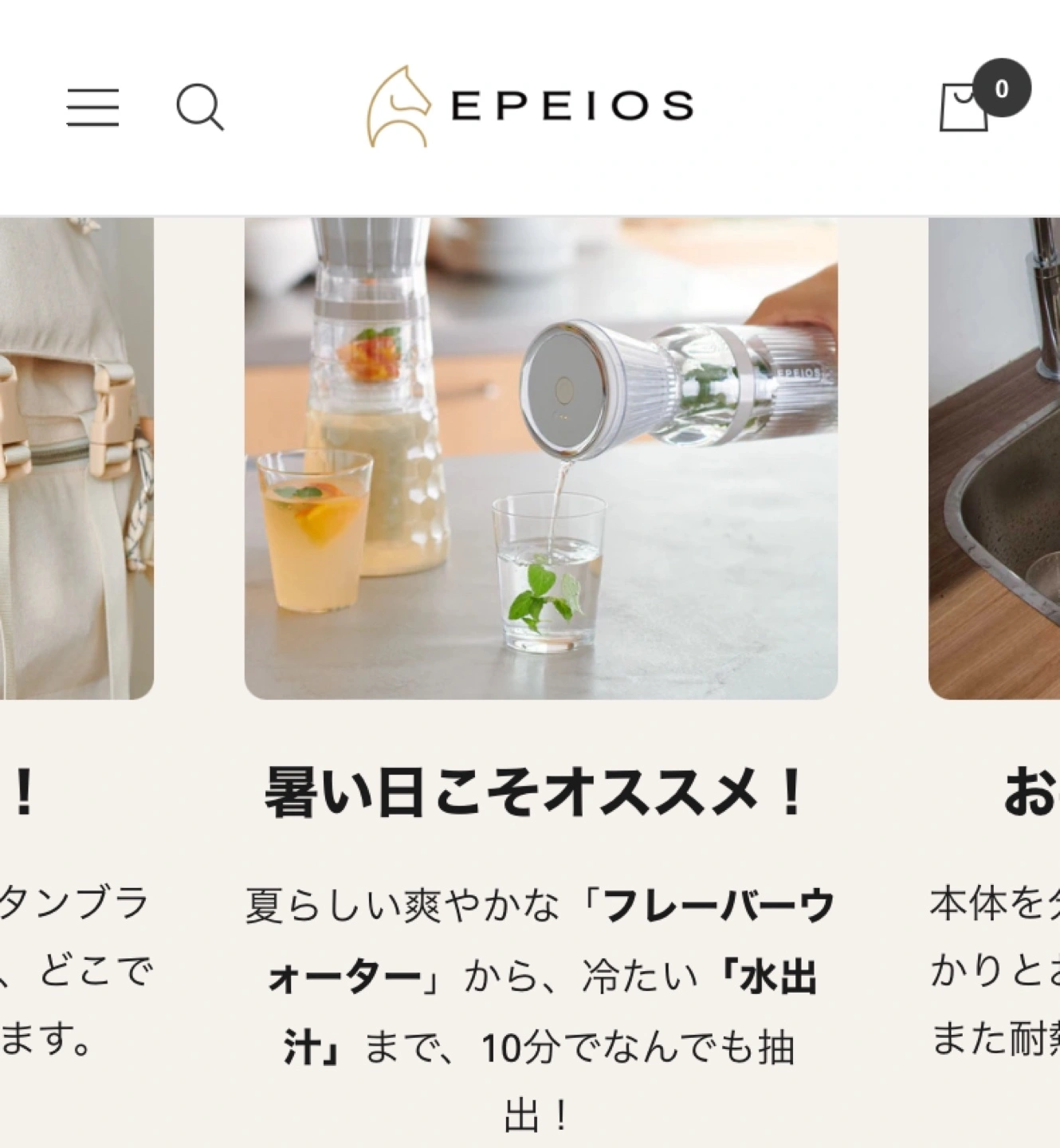Go to the EPEIOS home logo
This screenshot has width=1060, height=1148.
click(x=530, y=106)
